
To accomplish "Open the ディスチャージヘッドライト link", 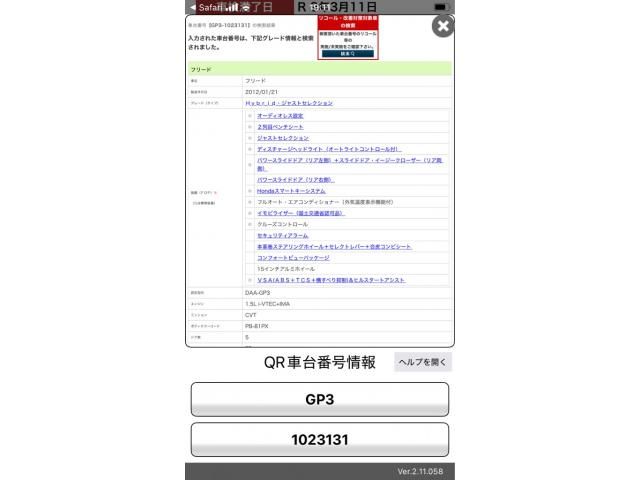I will (328, 148).
